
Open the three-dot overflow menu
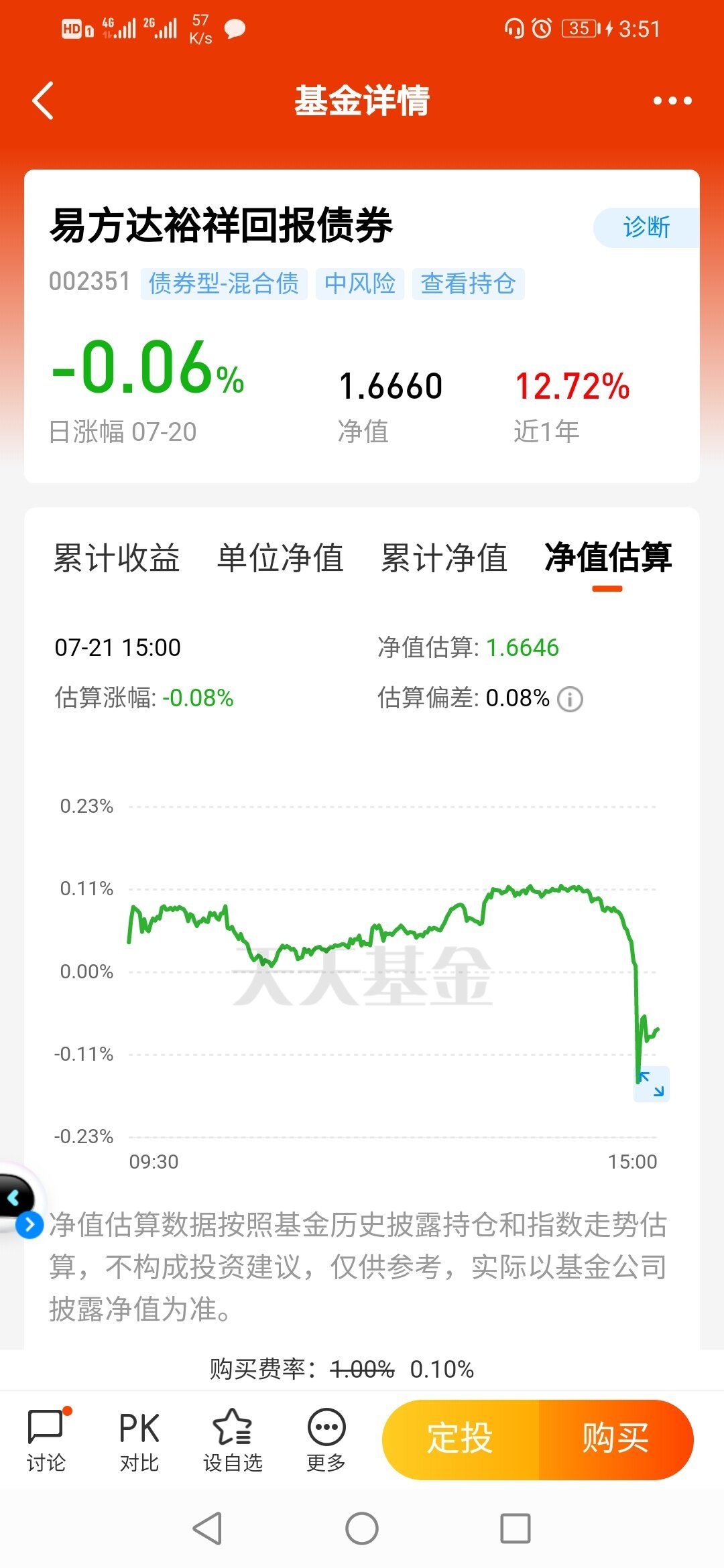(x=672, y=101)
